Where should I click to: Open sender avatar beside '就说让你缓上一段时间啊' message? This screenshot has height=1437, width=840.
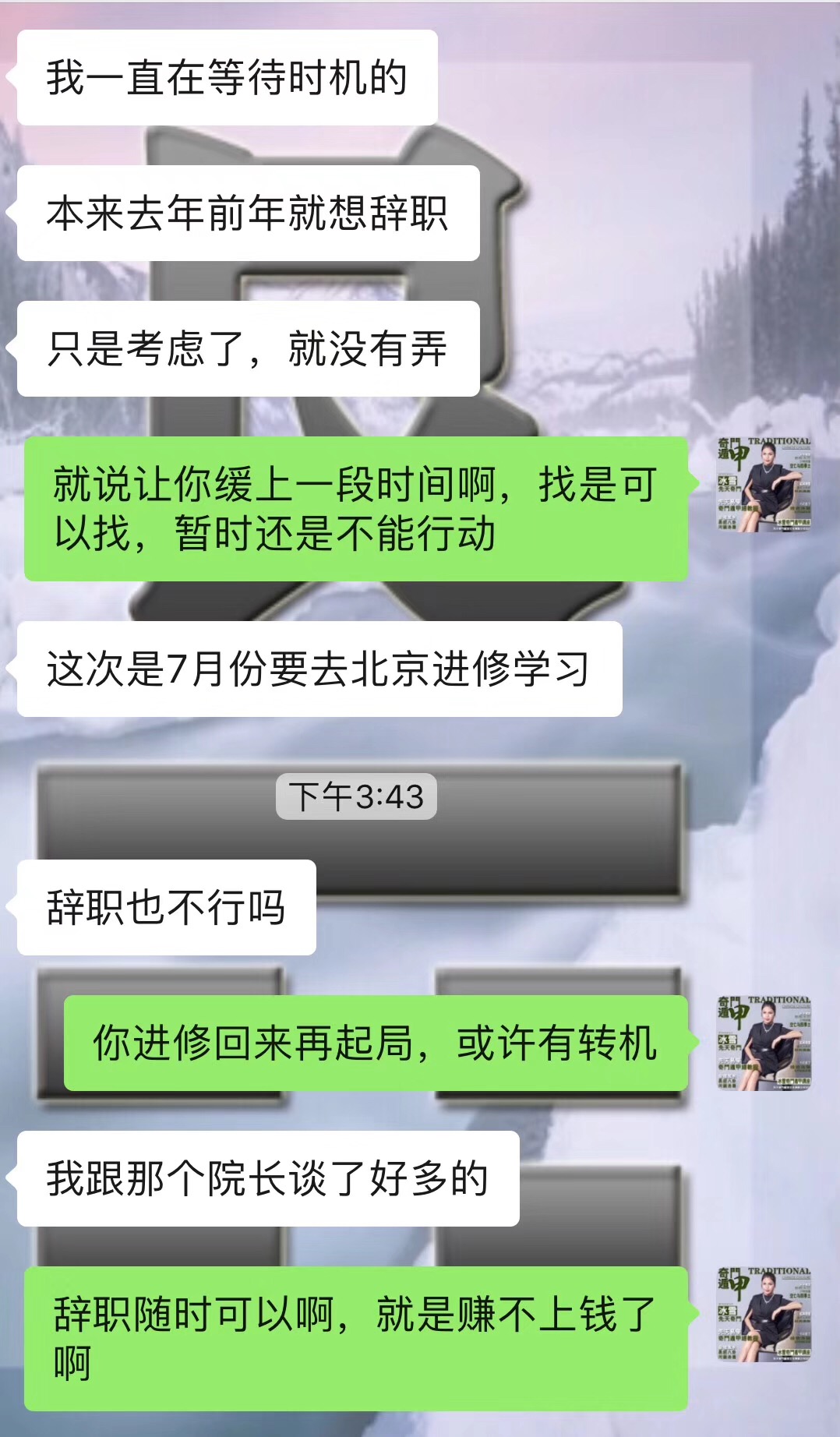pyautogui.click(x=764, y=485)
